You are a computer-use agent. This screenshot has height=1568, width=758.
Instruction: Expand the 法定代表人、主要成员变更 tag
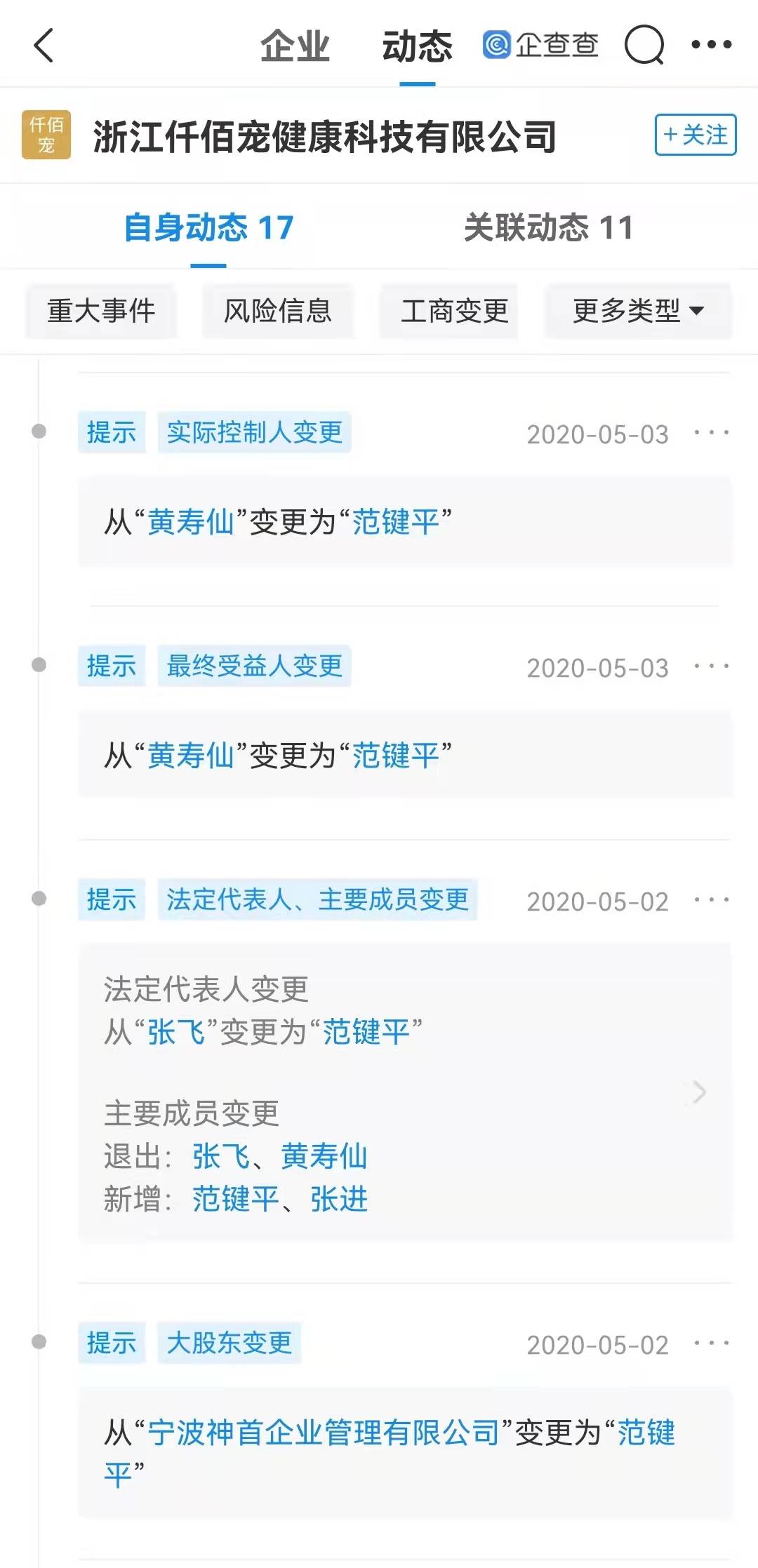click(x=317, y=901)
